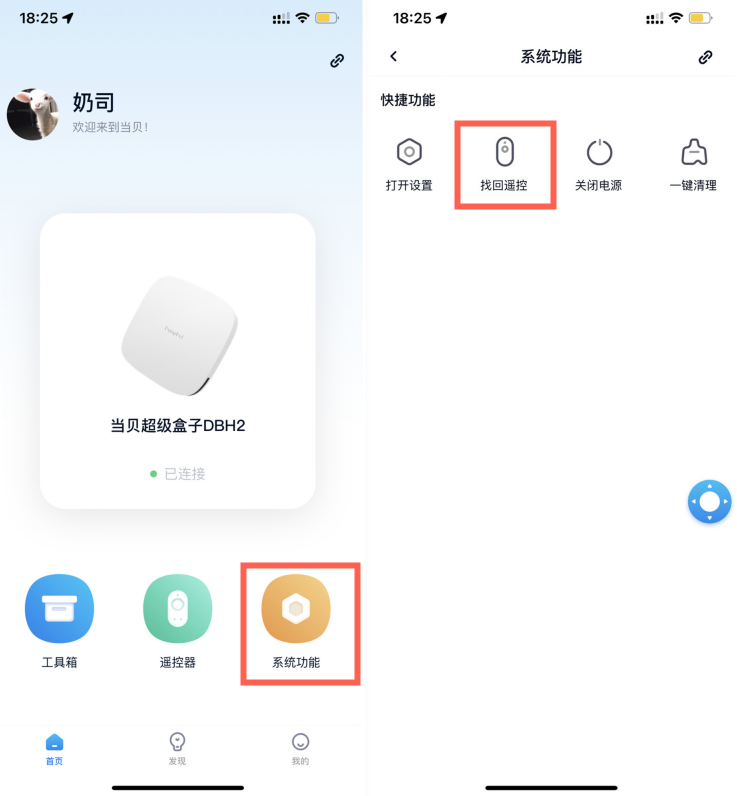Switch to the 首页 tab
Image resolution: width=737 pixels, height=796 pixels.
[54, 748]
